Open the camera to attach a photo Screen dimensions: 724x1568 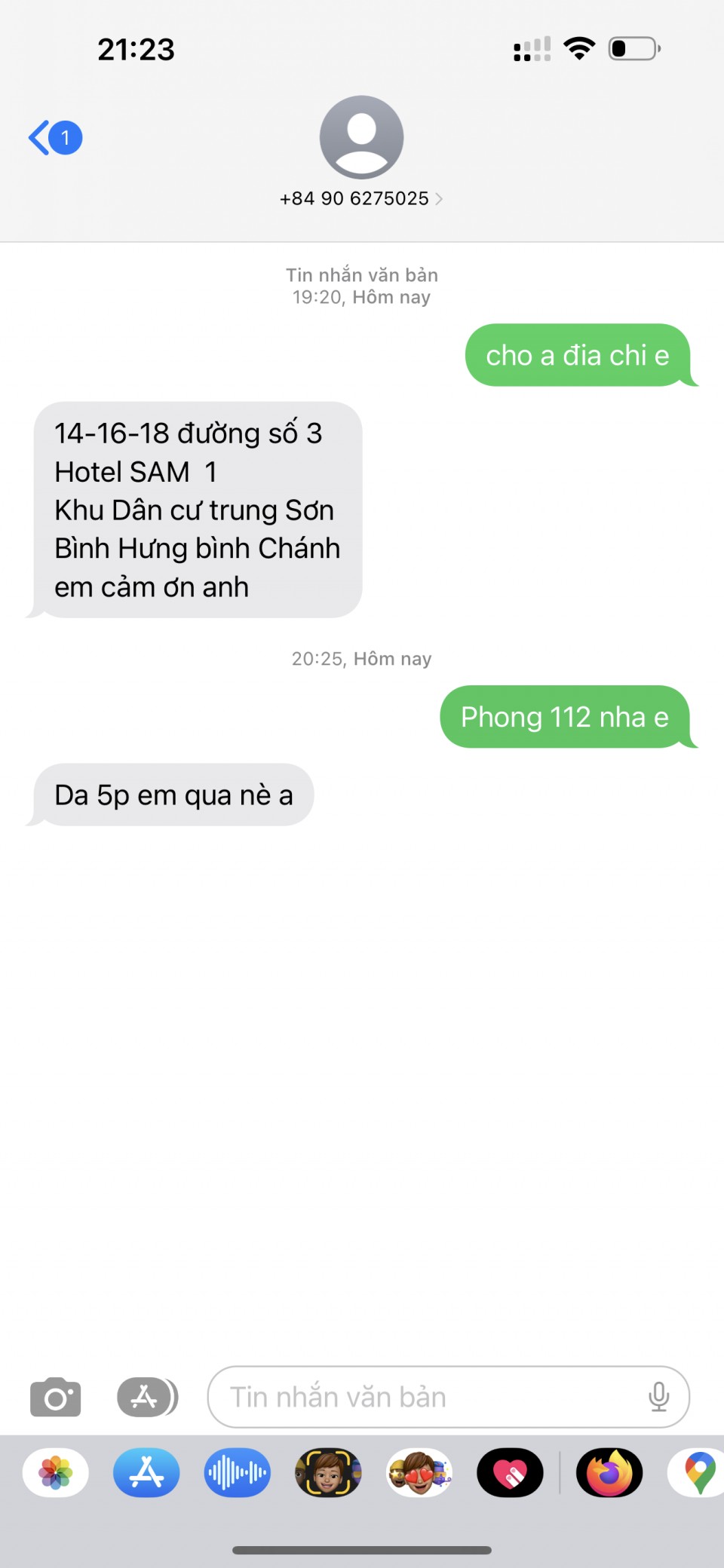[55, 1398]
